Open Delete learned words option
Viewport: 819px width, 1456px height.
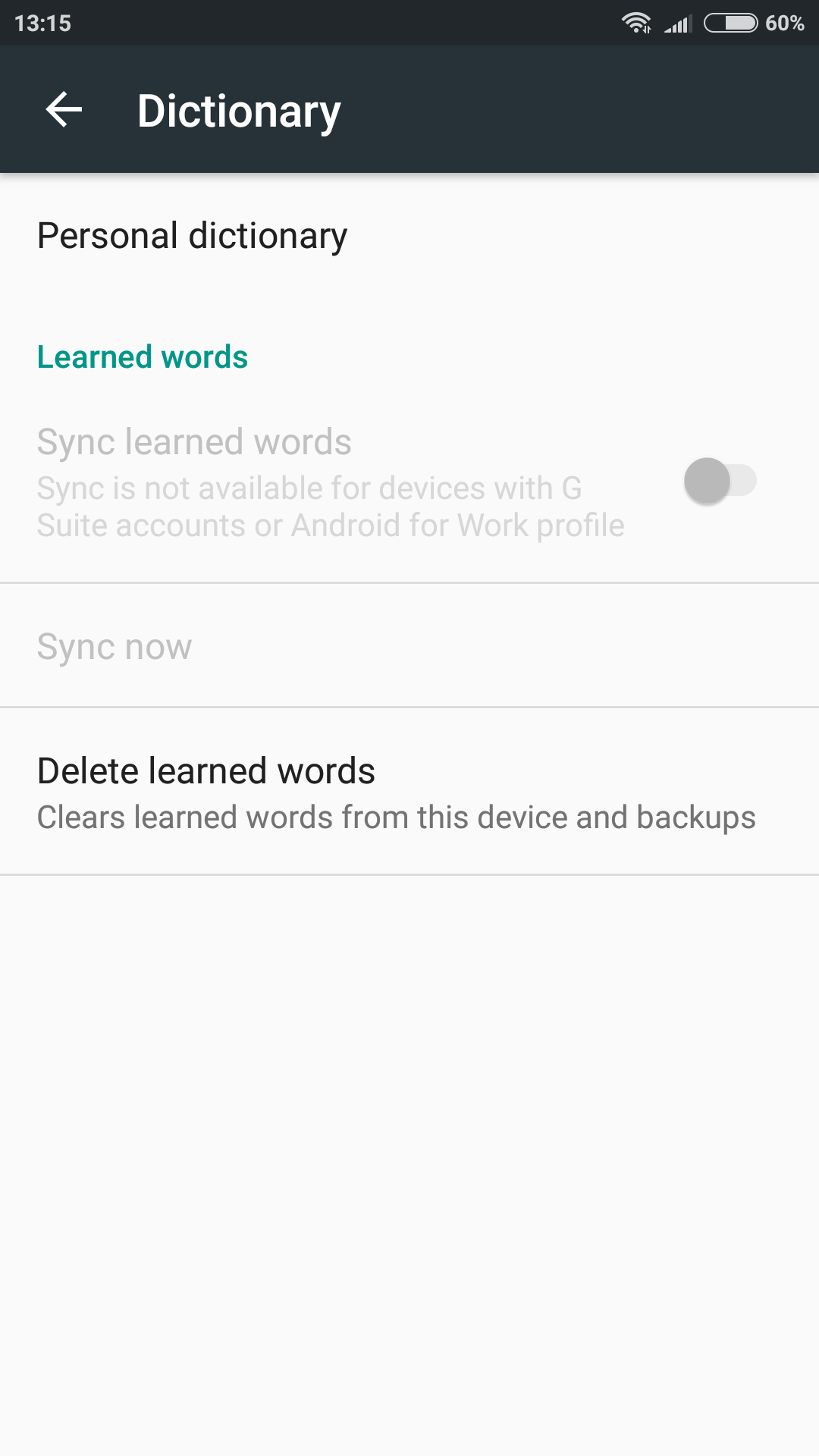(409, 792)
